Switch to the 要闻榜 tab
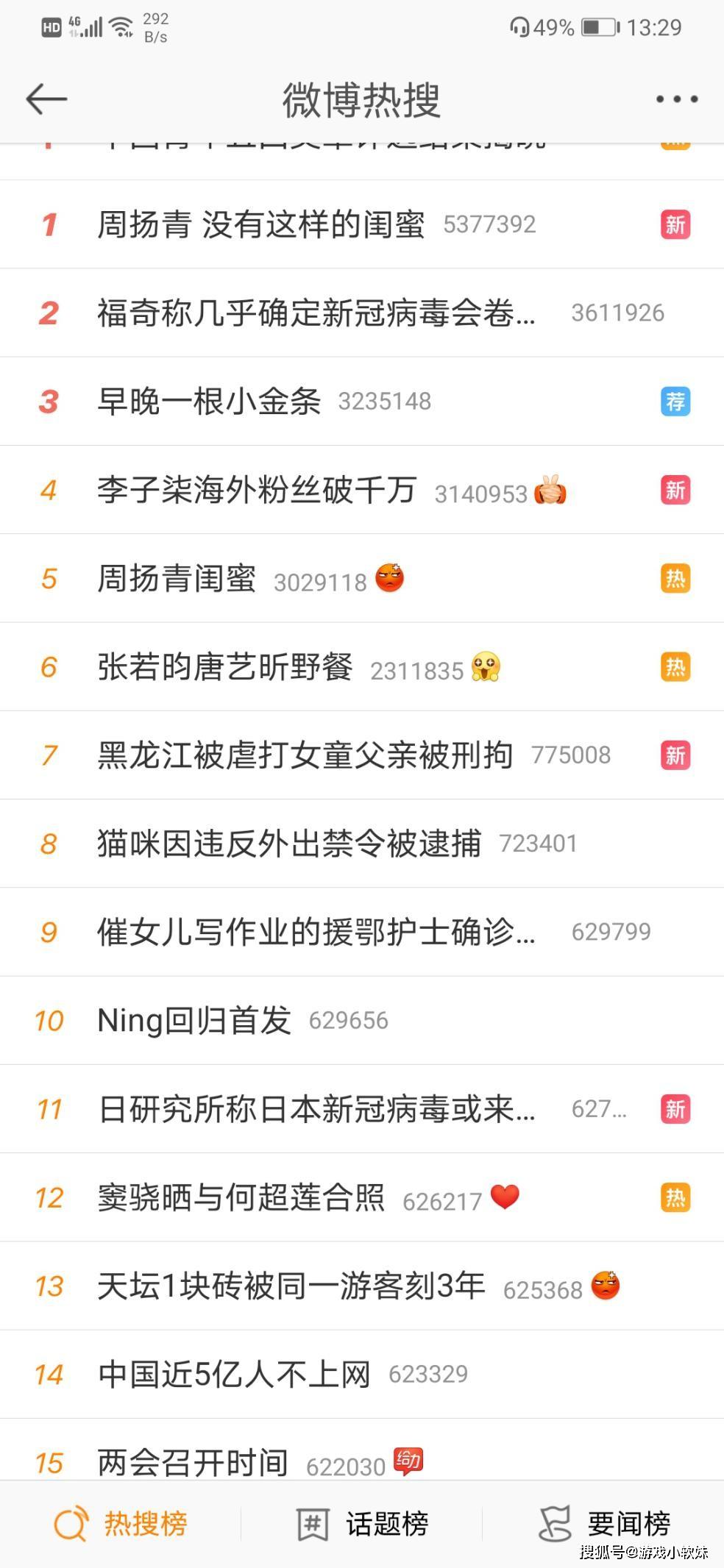The image size is (724, 1568). [x=603, y=1524]
